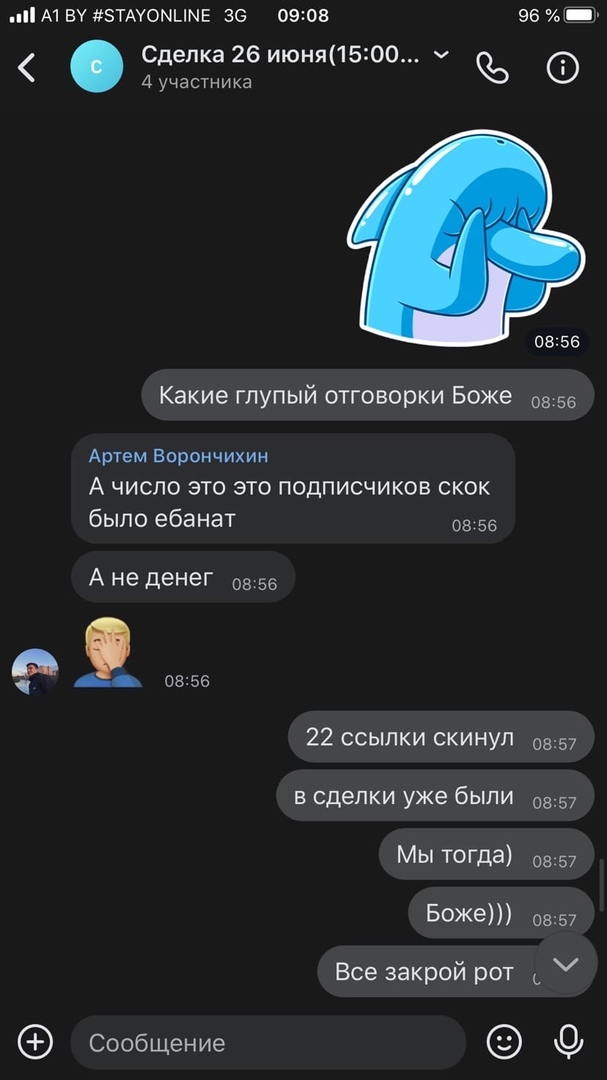Tap the Сообщение message input field
Viewport: 607px width, 1080px height.
click(x=268, y=1043)
